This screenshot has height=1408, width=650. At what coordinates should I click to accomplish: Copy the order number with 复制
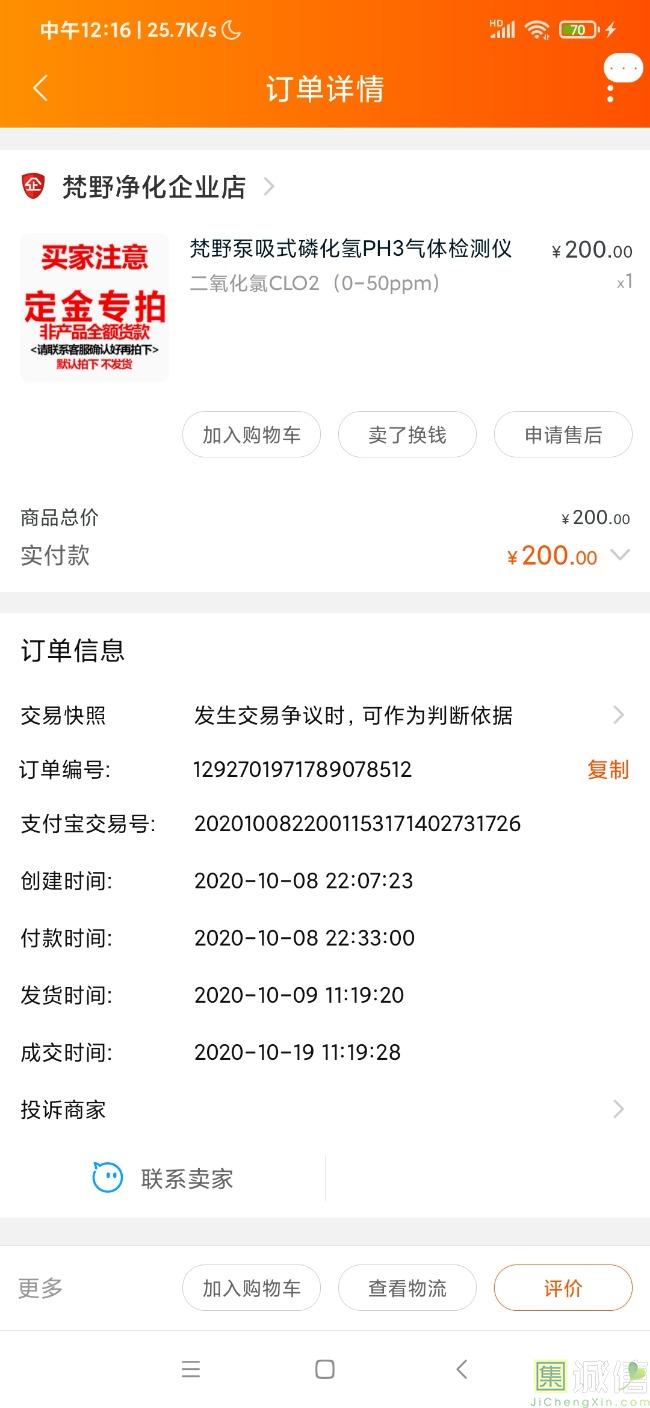click(x=608, y=769)
